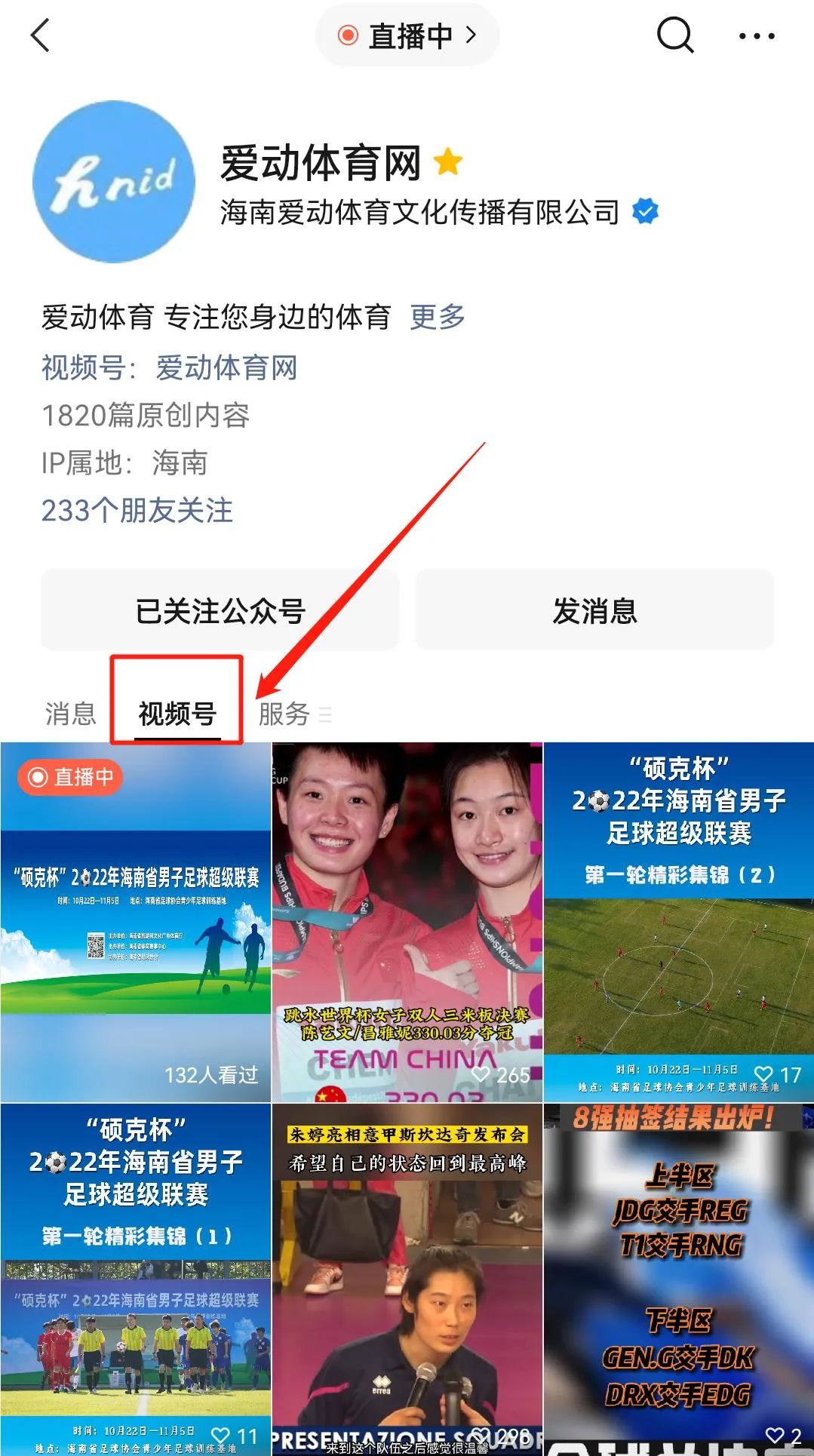This screenshot has width=814, height=1456.
Task: Open the 朱婷 press conference video
Action: click(x=407, y=1279)
